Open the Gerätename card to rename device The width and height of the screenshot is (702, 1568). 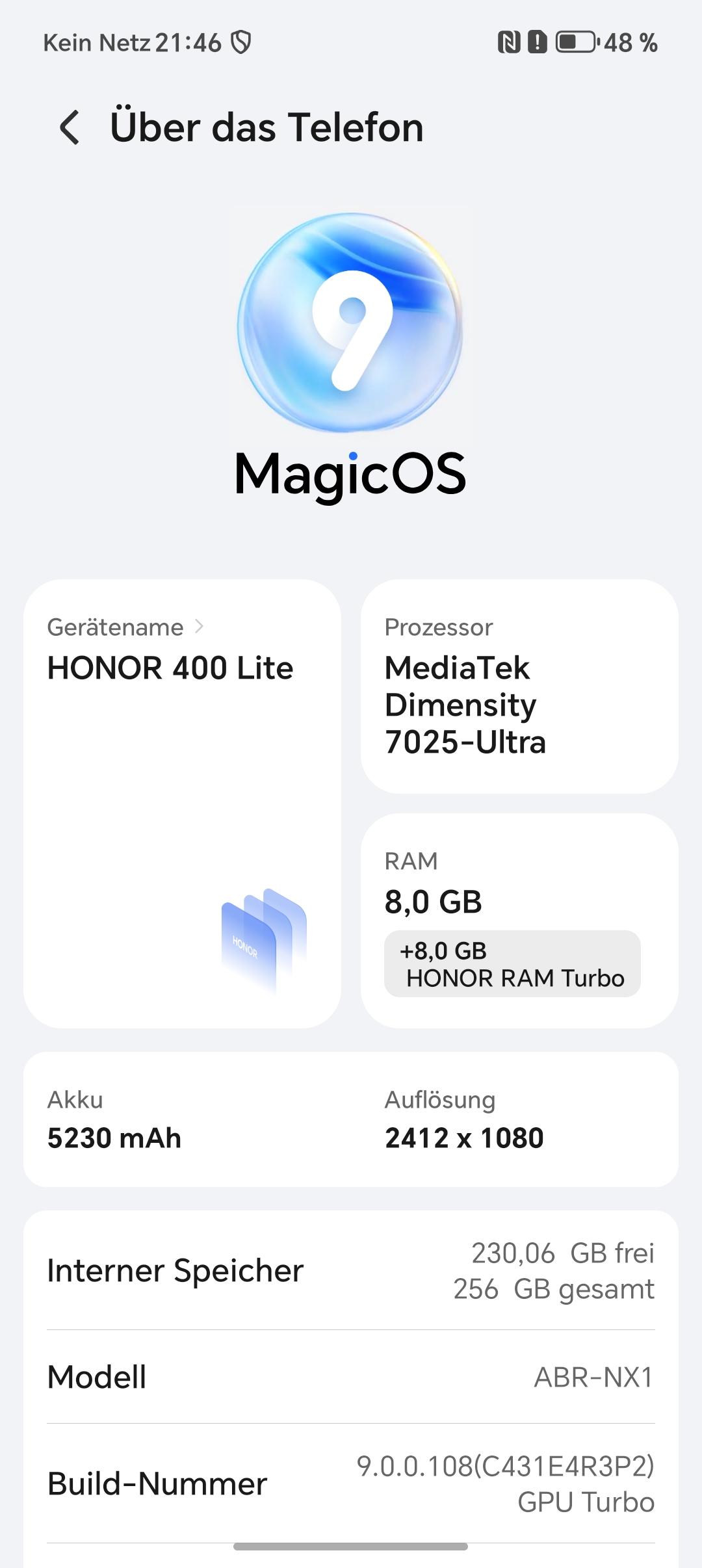point(182,804)
